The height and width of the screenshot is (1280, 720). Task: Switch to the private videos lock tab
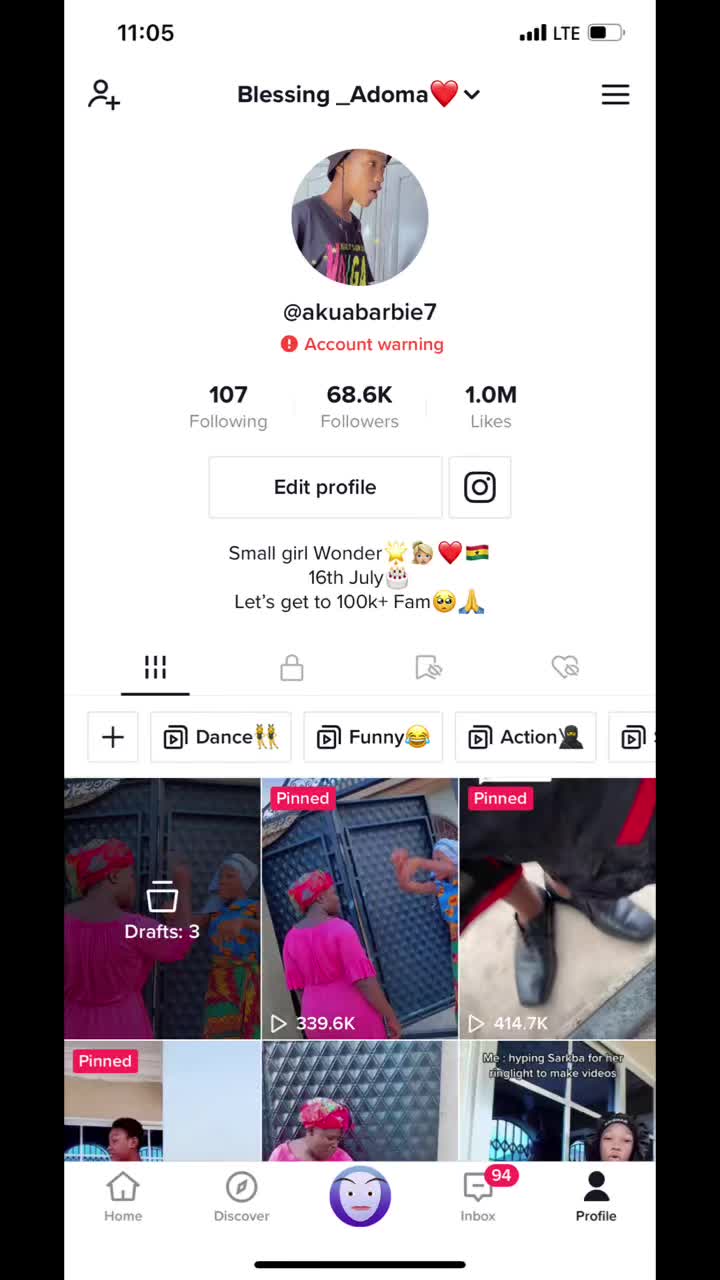(x=291, y=667)
